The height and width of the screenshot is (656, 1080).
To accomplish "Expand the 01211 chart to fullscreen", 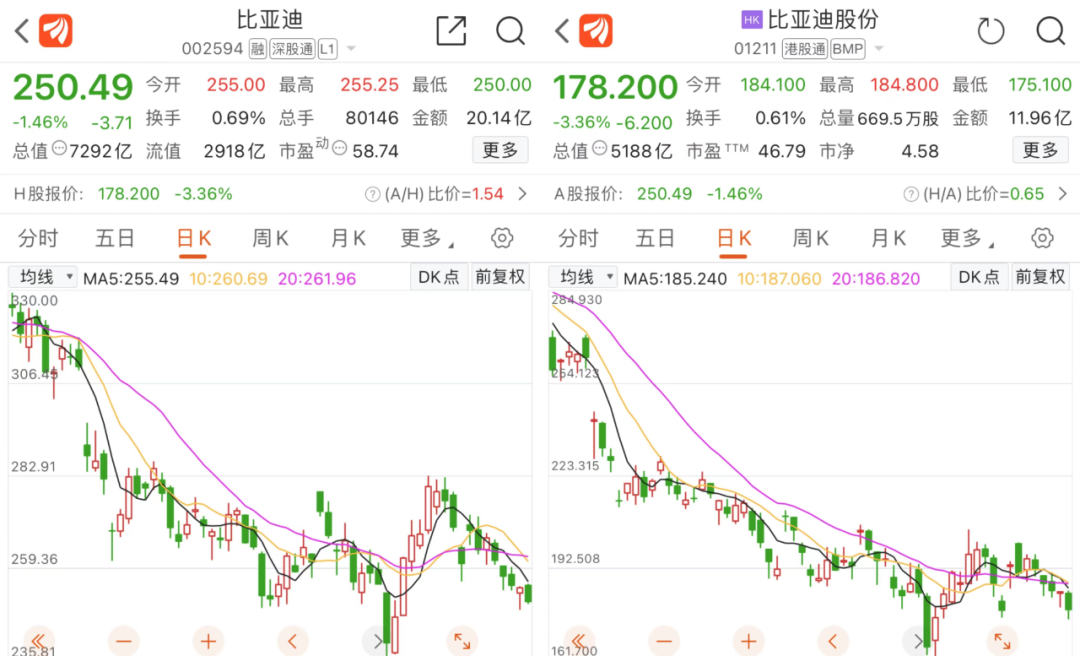I will [x=1002, y=640].
